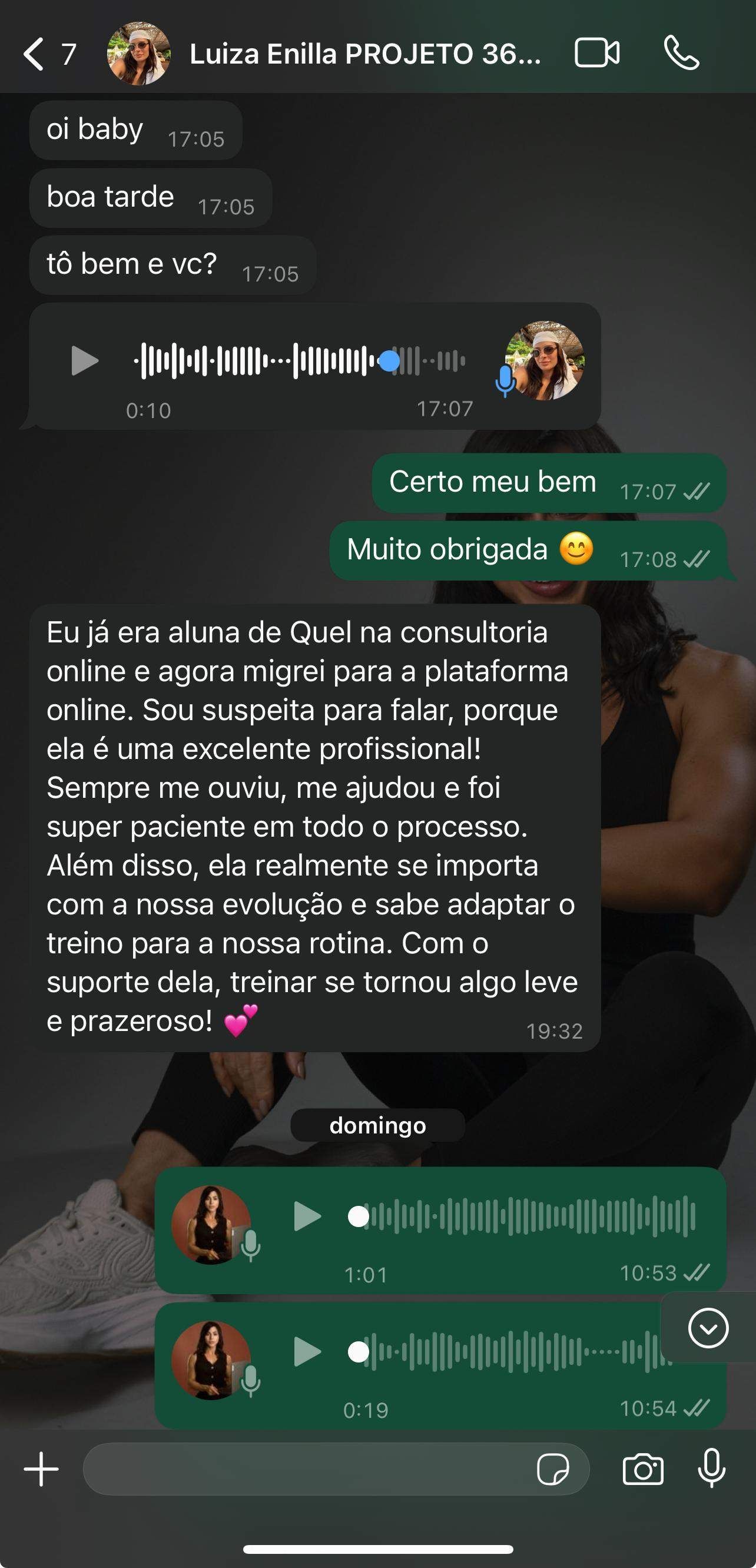
Task: Open Luiza Enilla contact info
Action: click(364, 54)
